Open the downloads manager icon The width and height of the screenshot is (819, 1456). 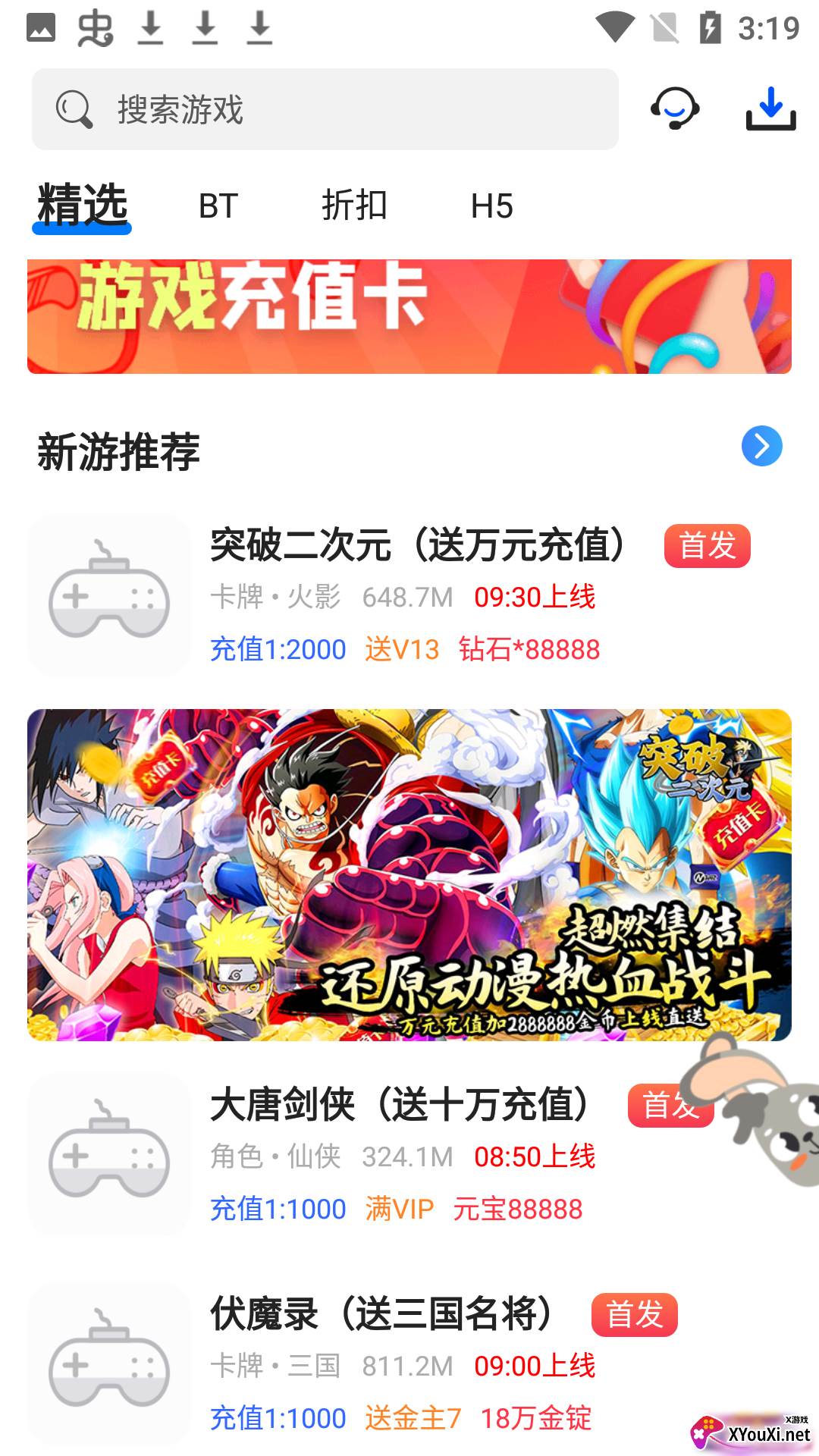[770, 109]
